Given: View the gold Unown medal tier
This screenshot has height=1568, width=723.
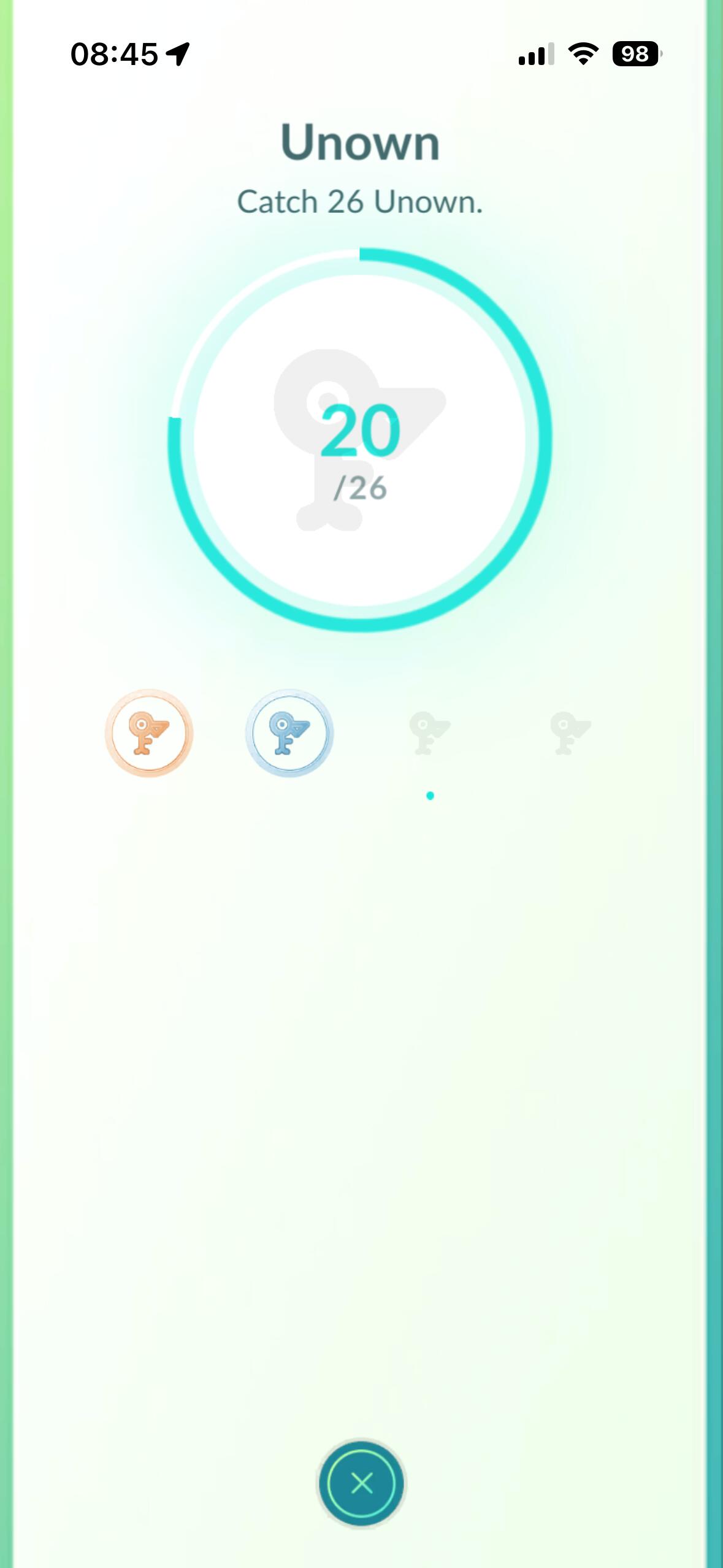Looking at the screenshot, I should pos(429,733).
